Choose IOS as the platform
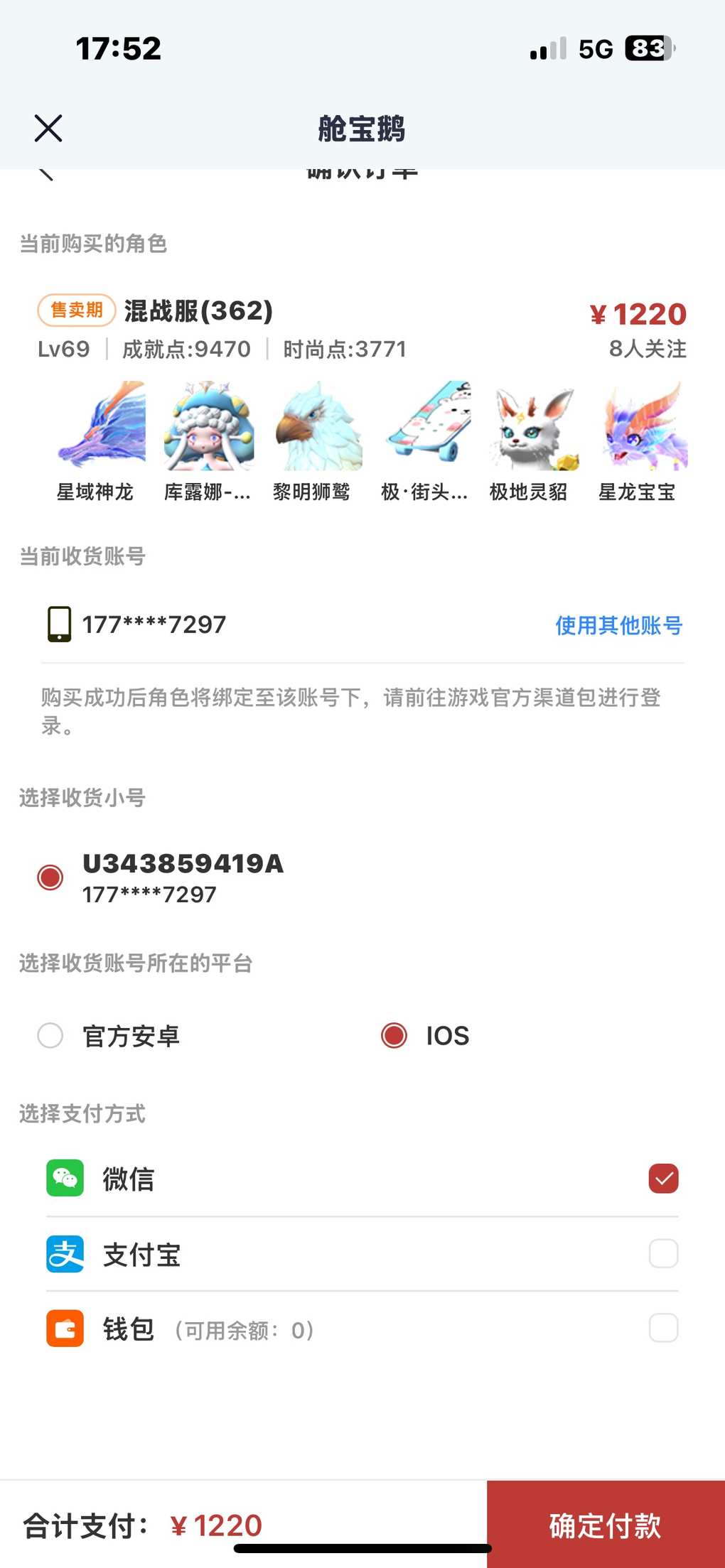This screenshot has width=725, height=1568. tap(394, 1036)
